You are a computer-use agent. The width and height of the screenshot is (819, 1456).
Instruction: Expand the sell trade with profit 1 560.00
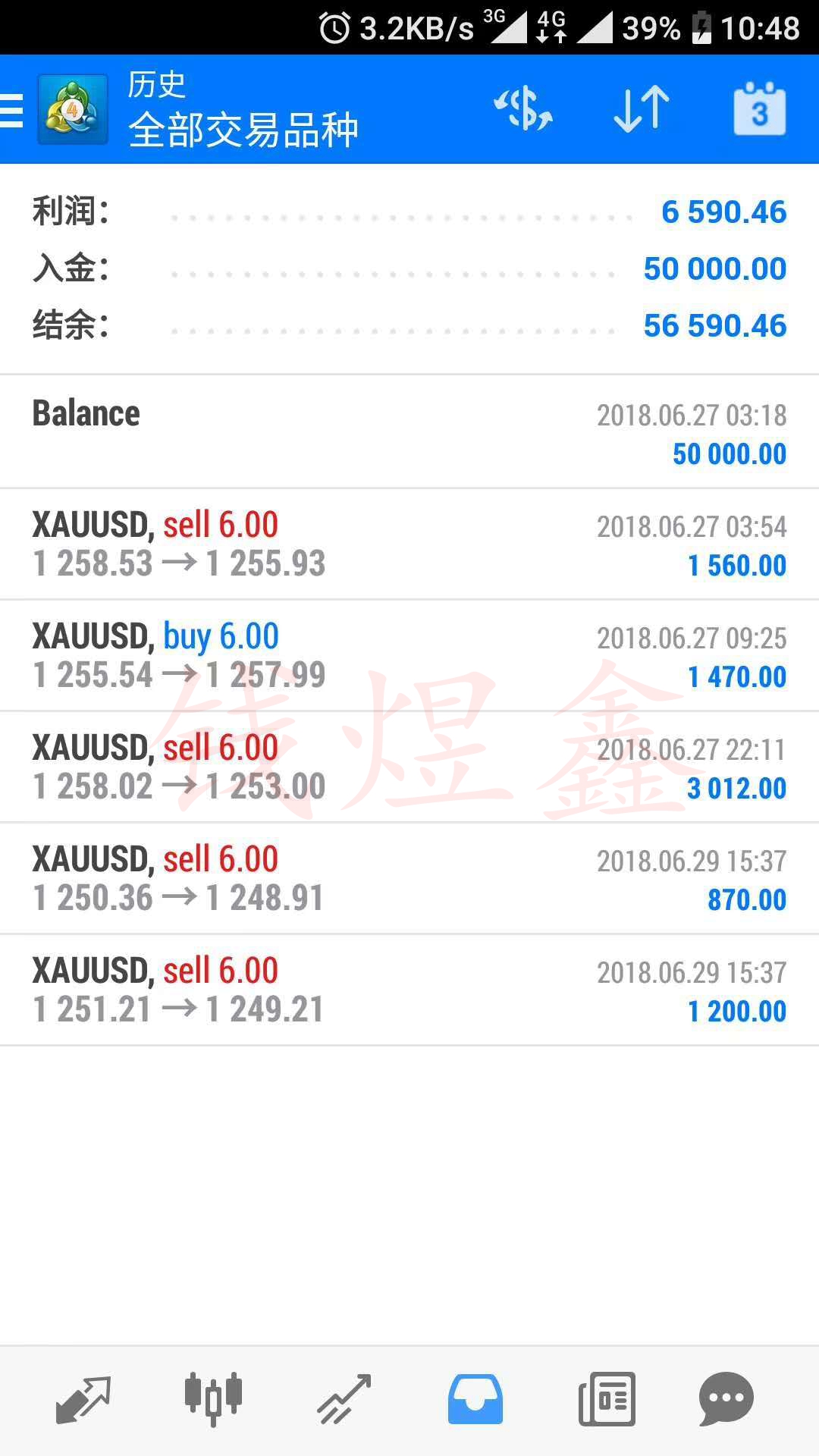coord(409,544)
